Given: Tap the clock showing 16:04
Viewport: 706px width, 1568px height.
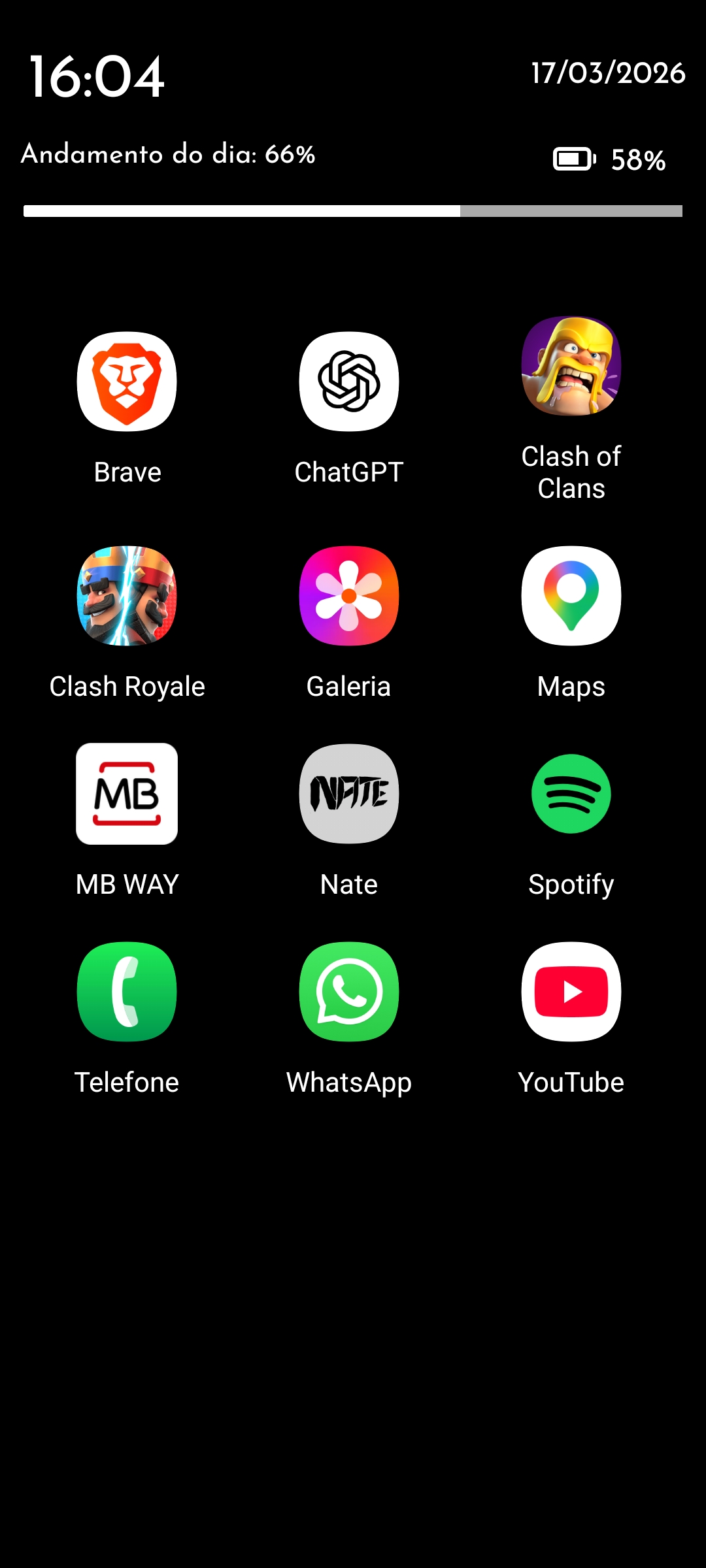Looking at the screenshot, I should coord(97,76).
